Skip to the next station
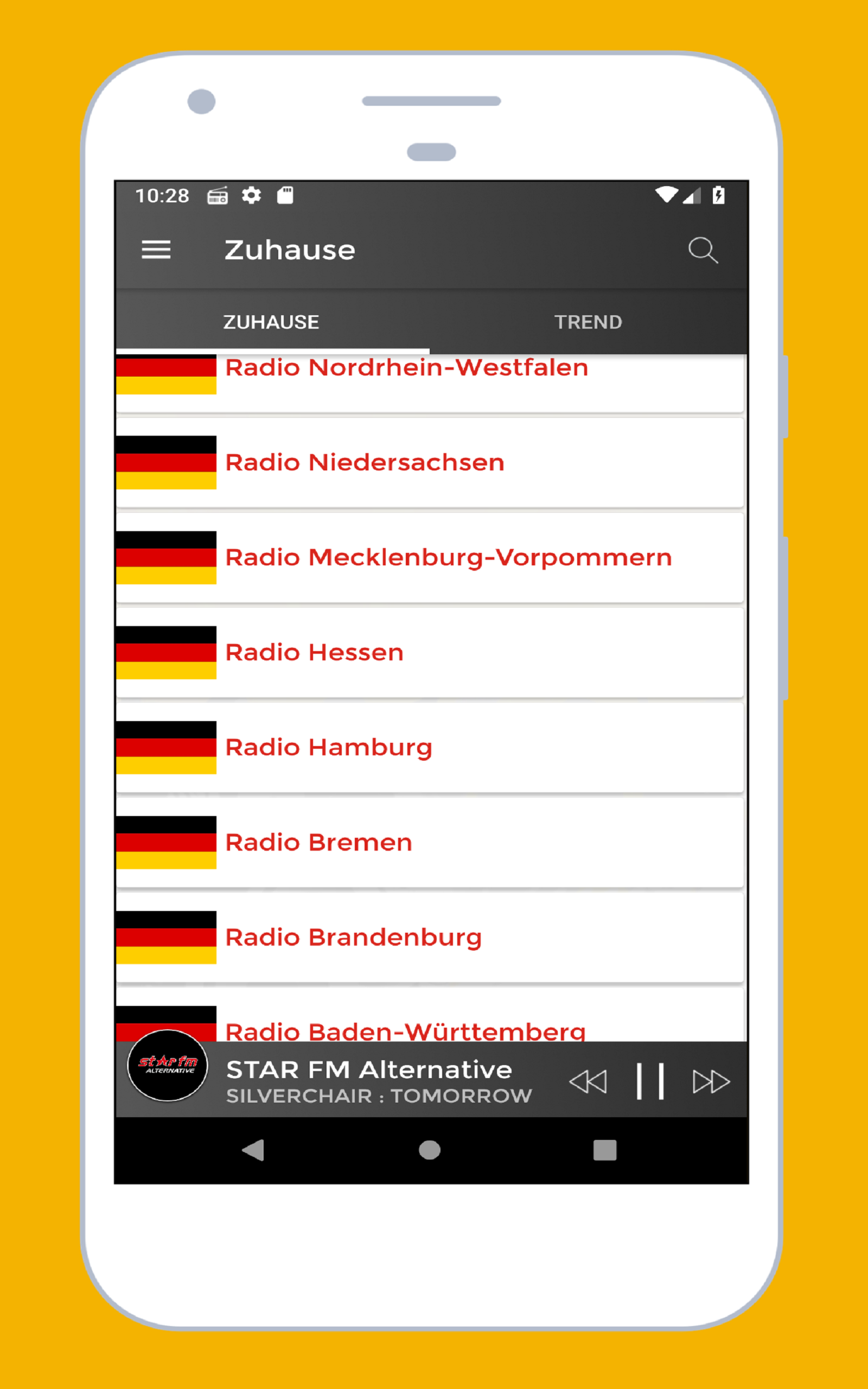Screen dimensions: 868x1389 711,1080
